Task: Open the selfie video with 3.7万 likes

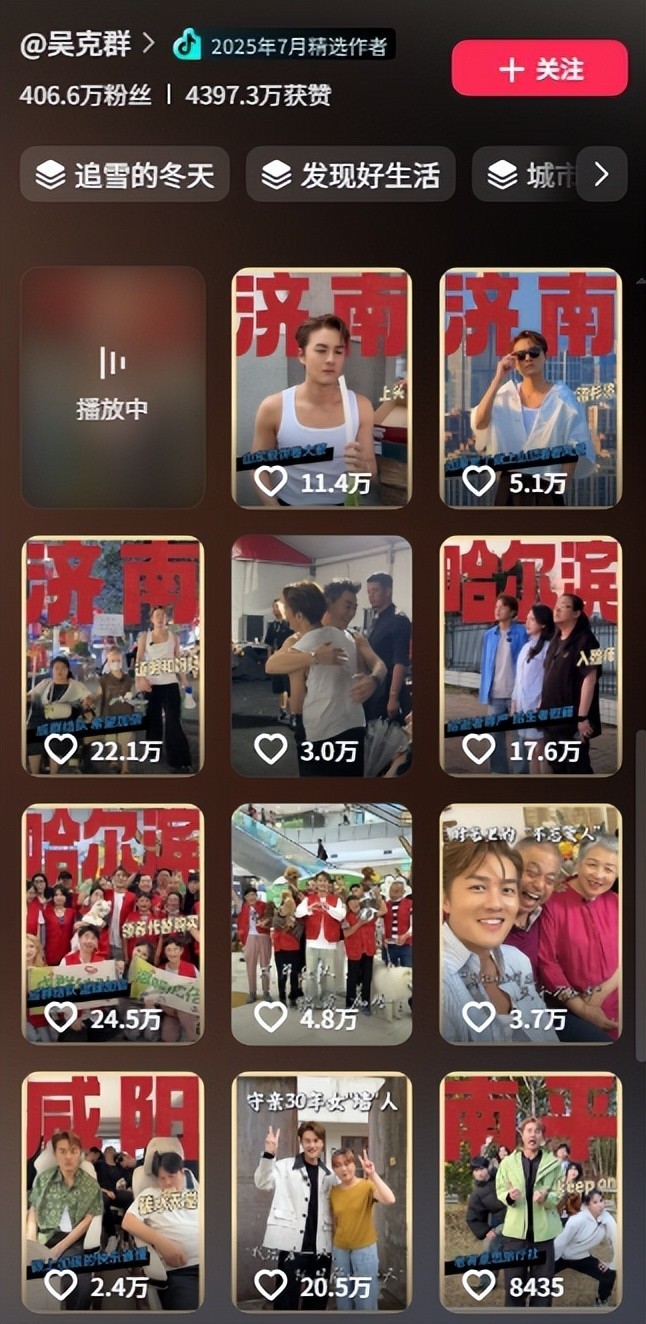Action: 530,923
